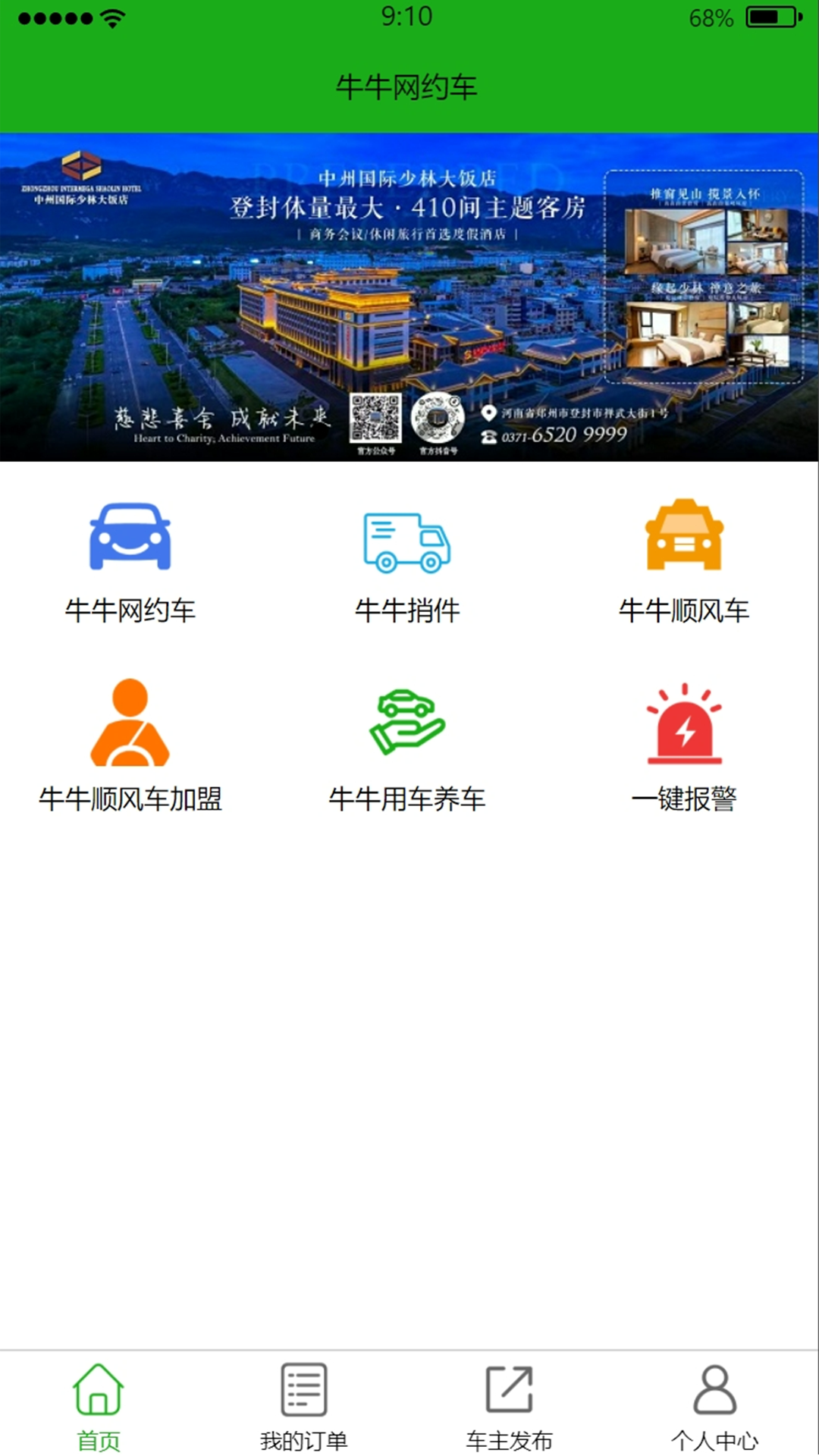This screenshot has width=819, height=1456.
Task: Switch to the 我的订单 orders tab
Action: [x=303, y=1407]
